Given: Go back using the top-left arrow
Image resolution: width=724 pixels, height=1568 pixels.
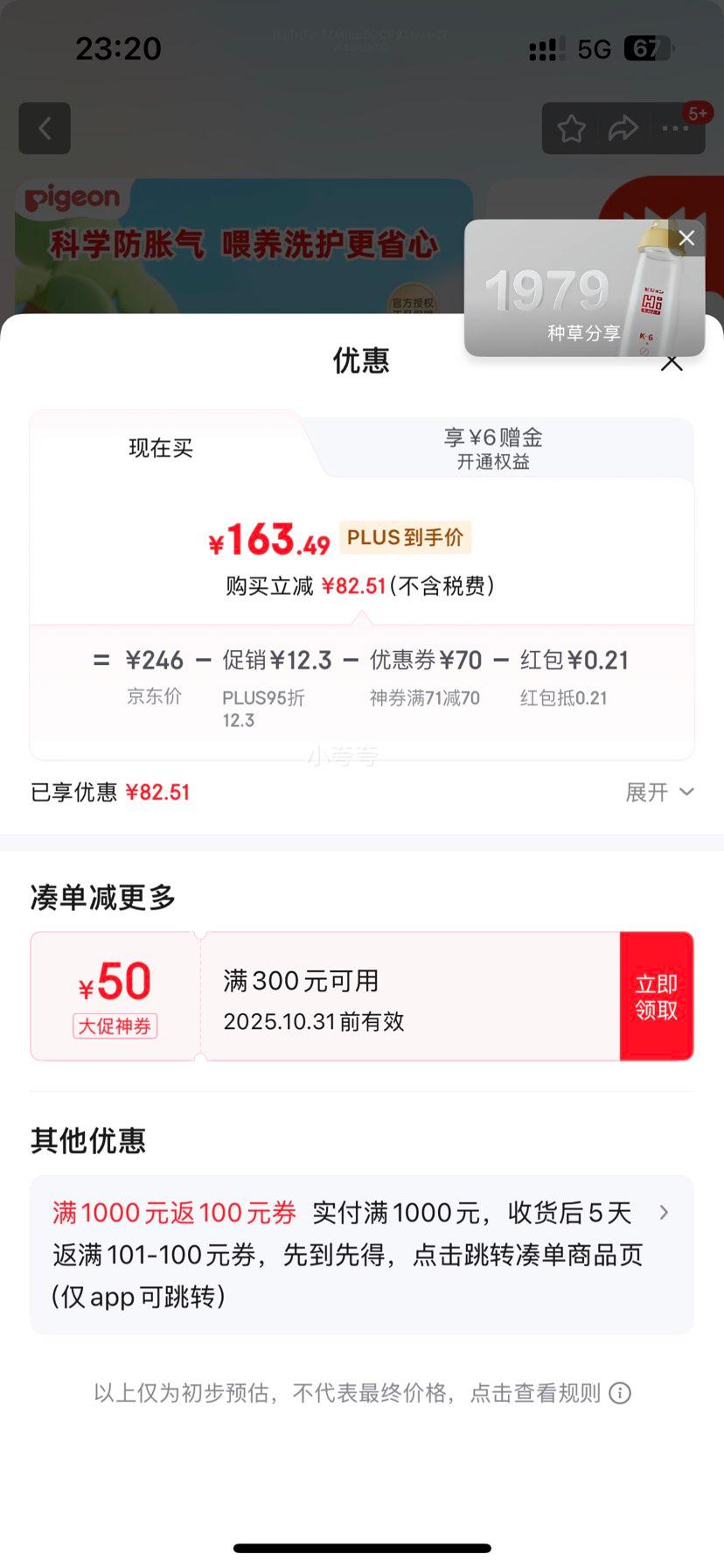Looking at the screenshot, I should (x=45, y=129).
